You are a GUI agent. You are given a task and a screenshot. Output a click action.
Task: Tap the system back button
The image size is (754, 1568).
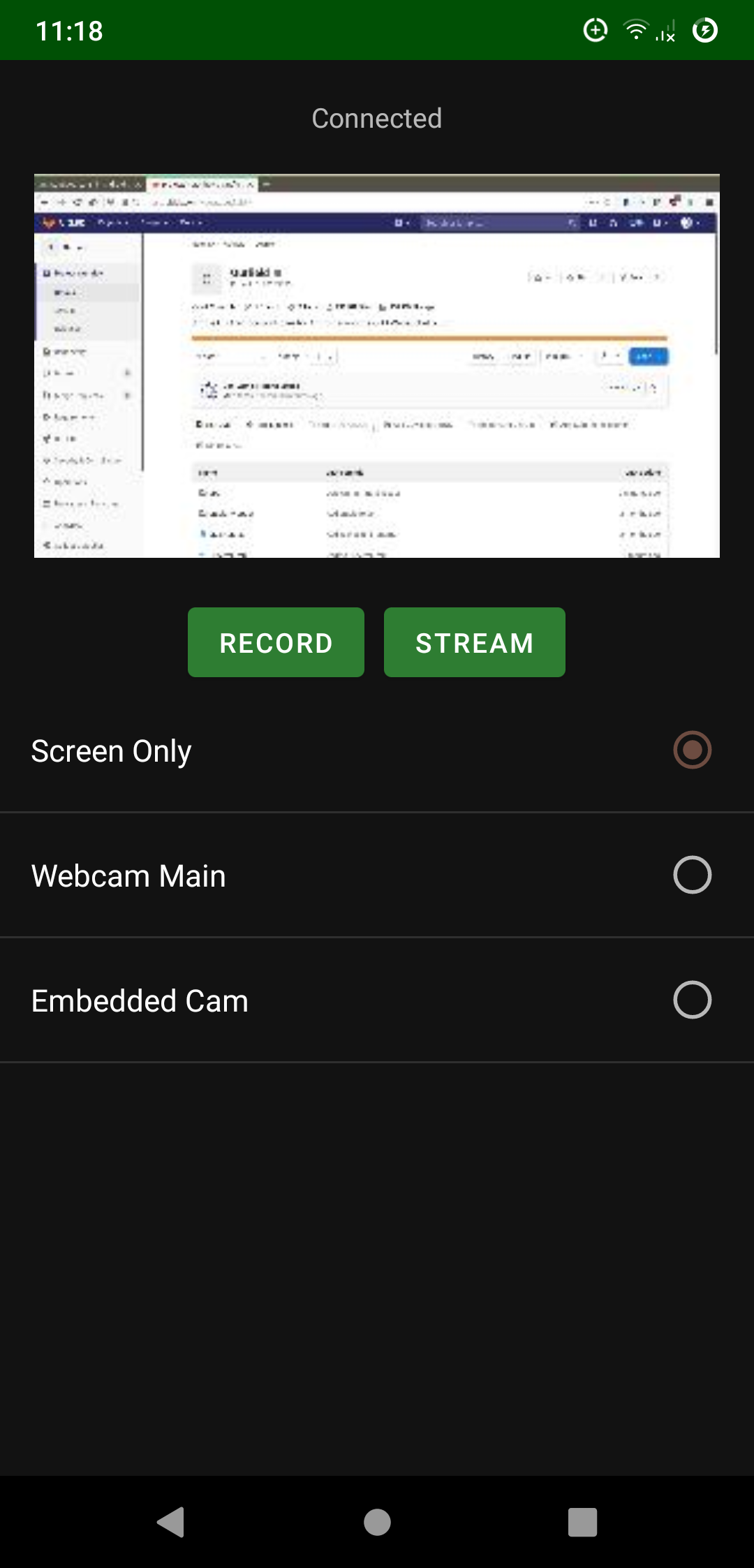pos(171,1522)
